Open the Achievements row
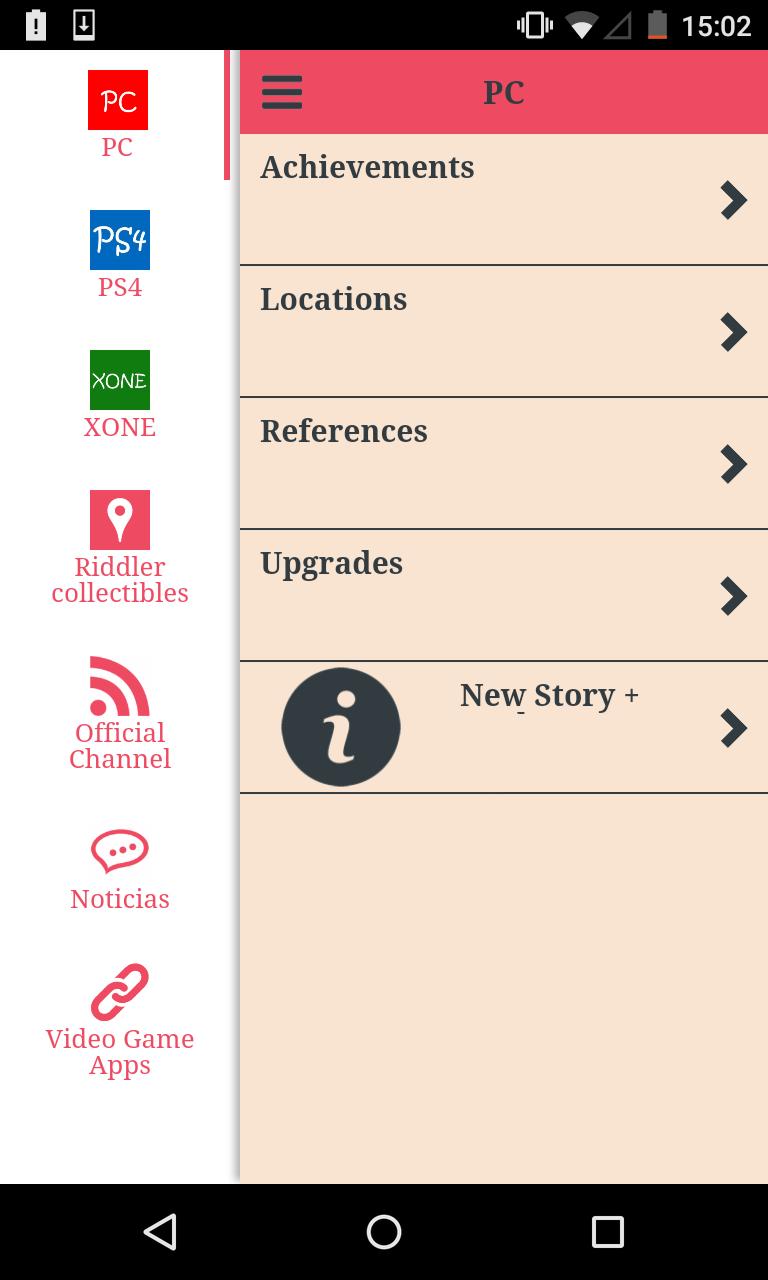 503,200
